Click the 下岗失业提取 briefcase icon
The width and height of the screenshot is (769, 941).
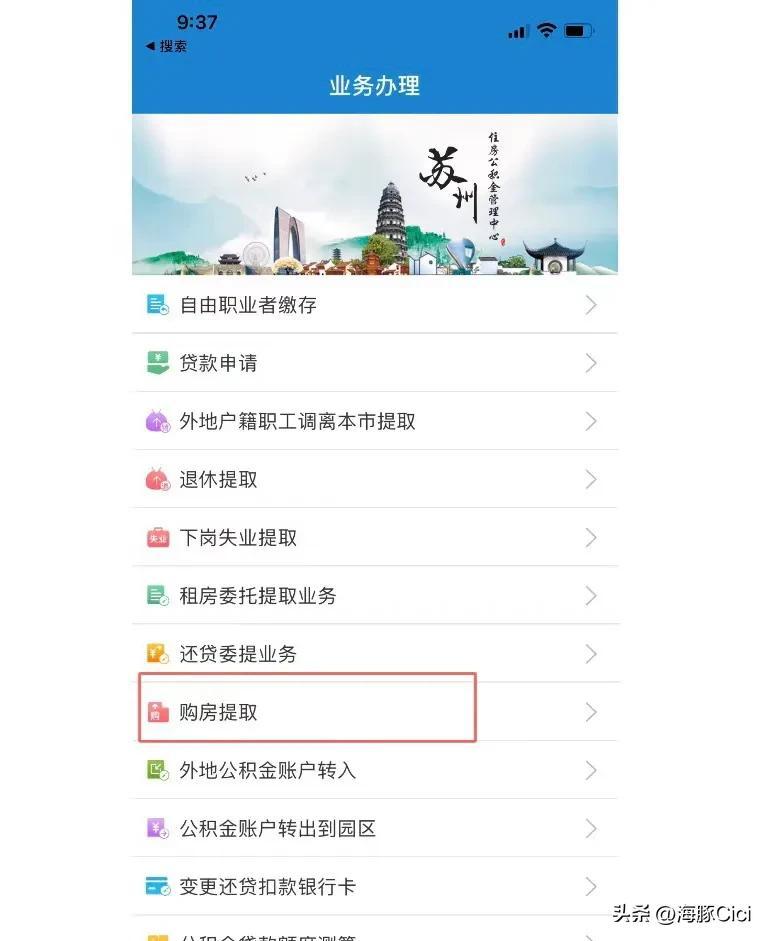click(158, 538)
